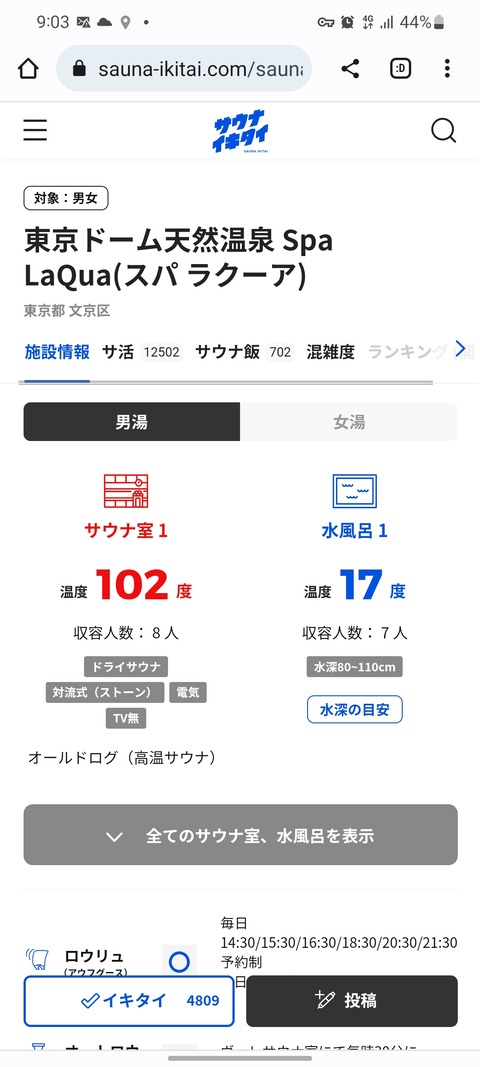Select the 施設情報 tab

[57, 352]
